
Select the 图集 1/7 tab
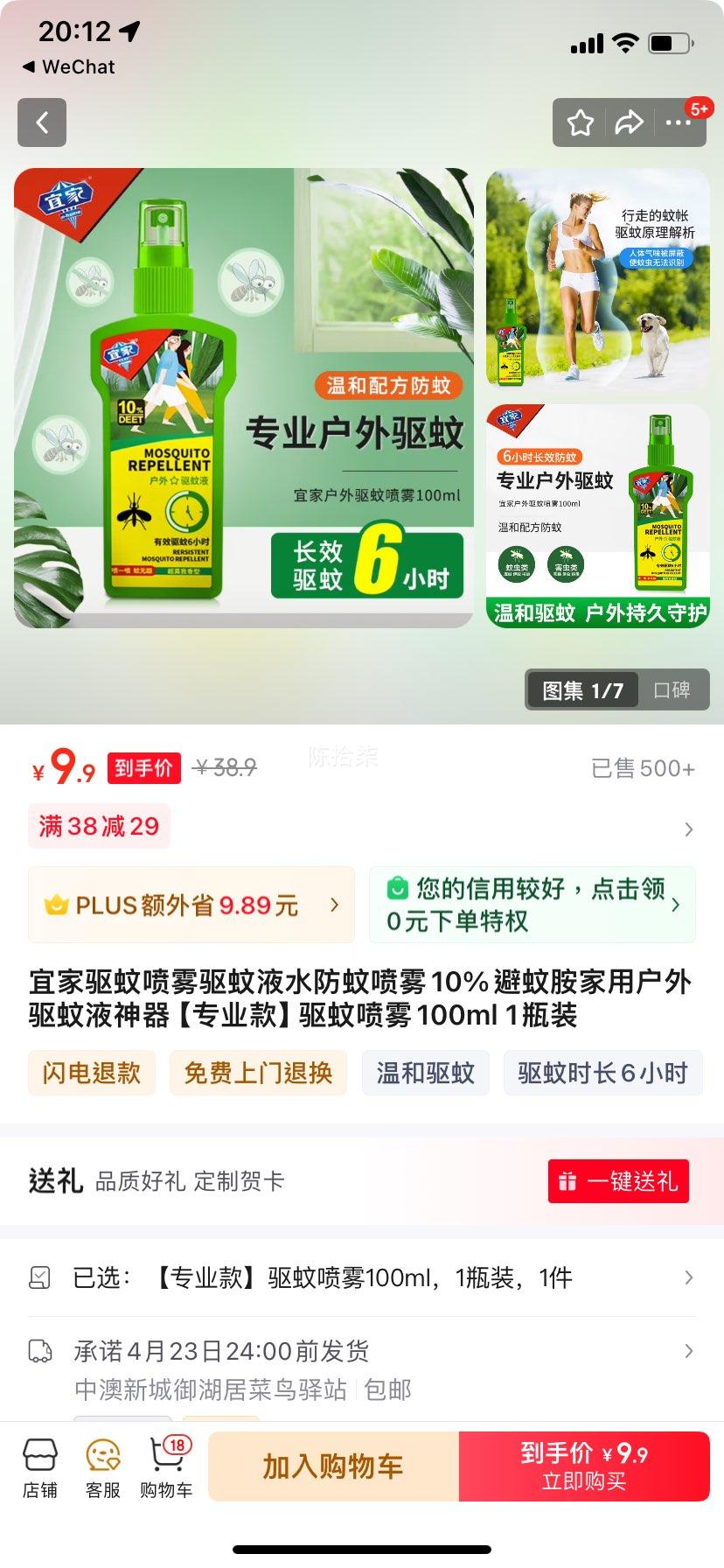point(582,690)
